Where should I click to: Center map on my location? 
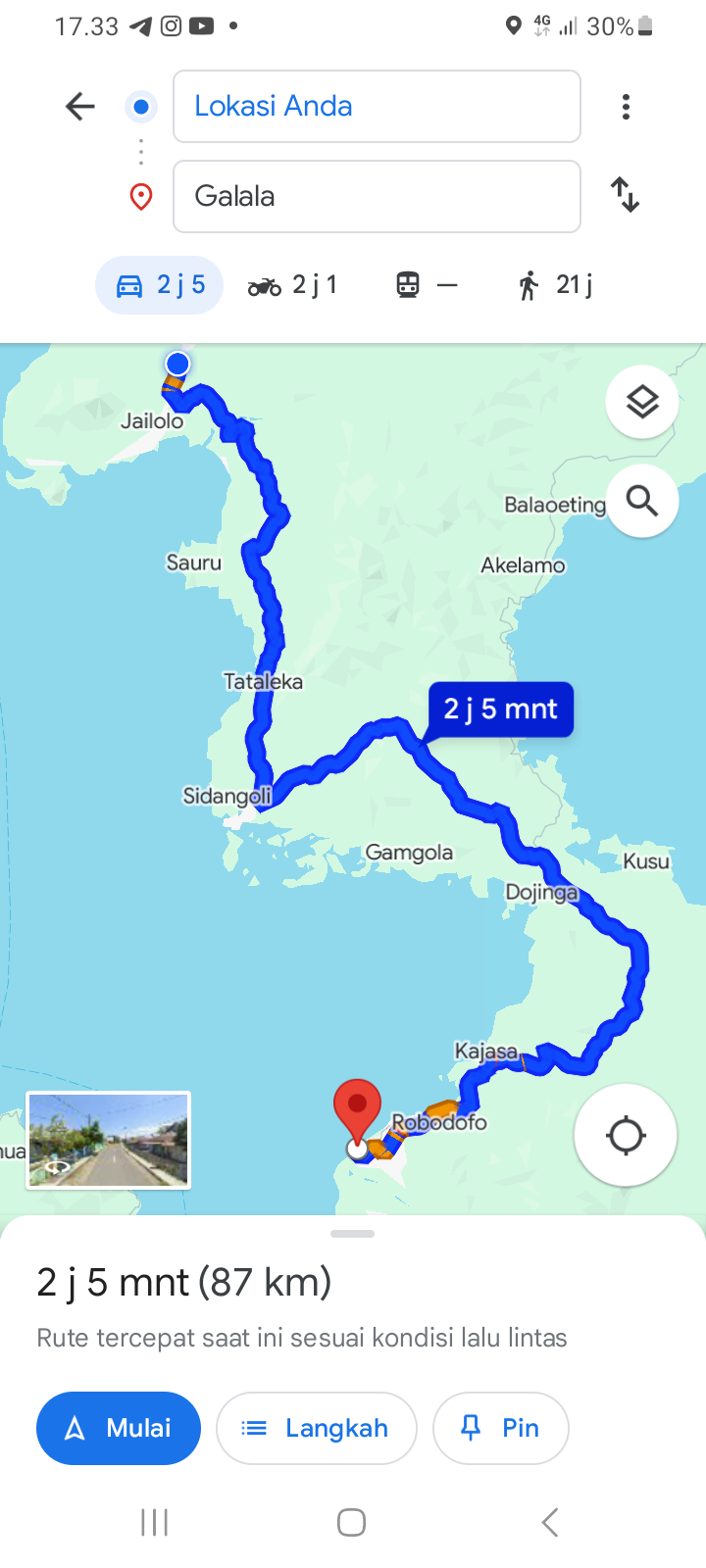point(626,1136)
